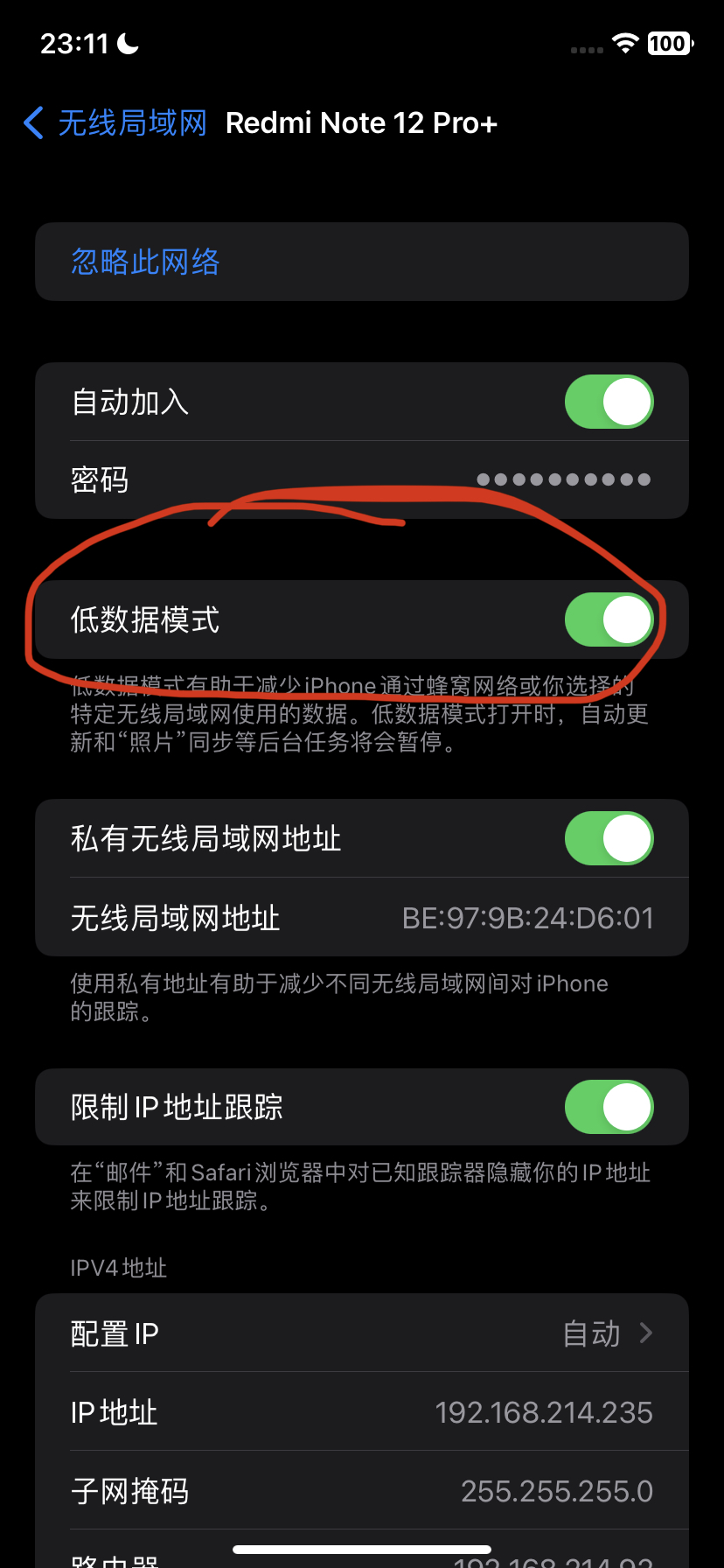
Task: Open the 密码 row
Action: 361,479
